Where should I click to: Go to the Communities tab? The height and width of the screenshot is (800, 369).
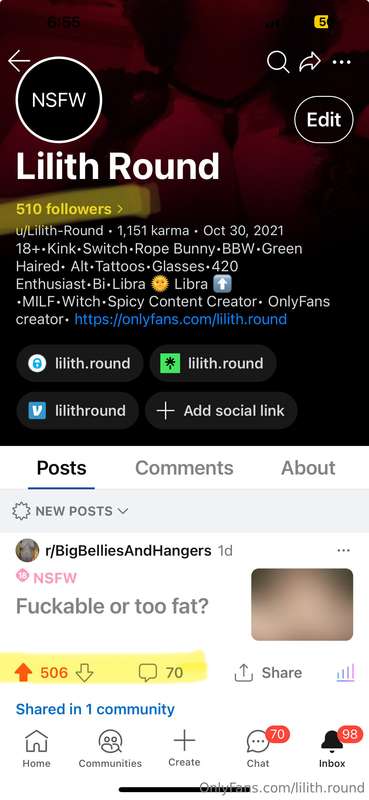click(110, 749)
